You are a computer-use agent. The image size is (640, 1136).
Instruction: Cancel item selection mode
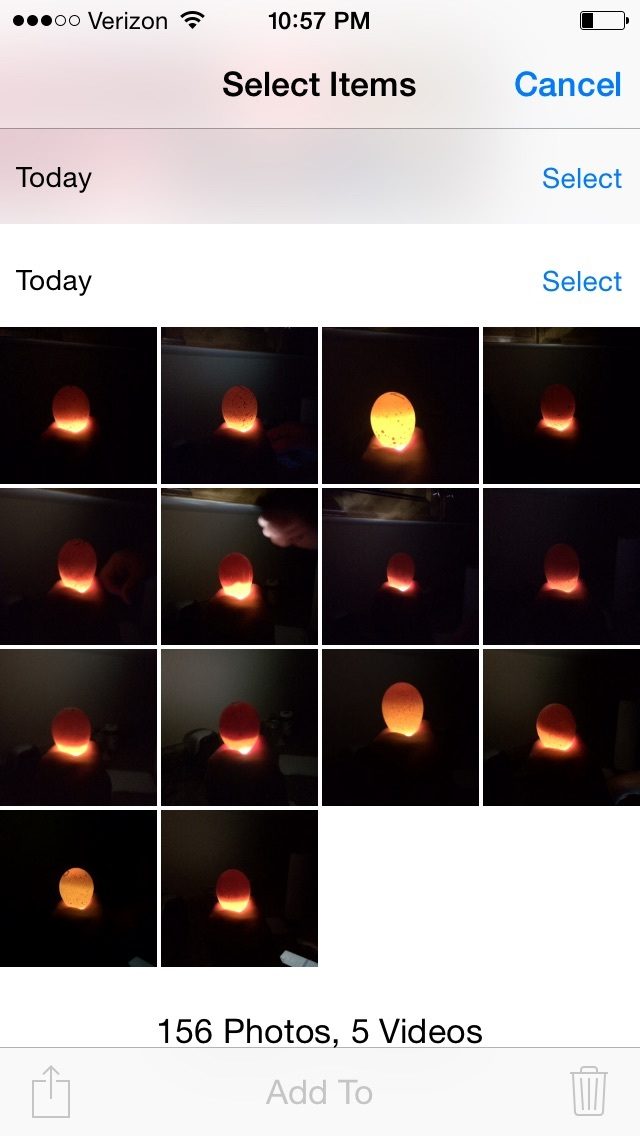click(567, 85)
